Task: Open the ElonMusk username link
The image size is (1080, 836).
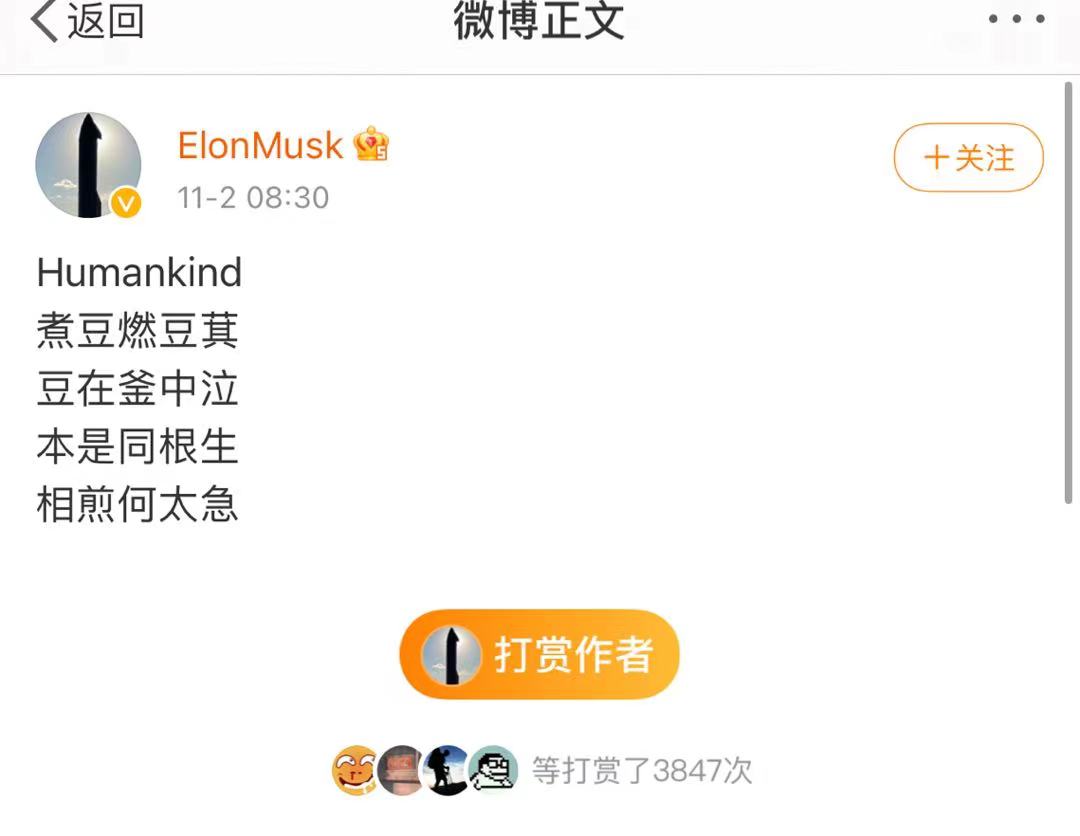Action: (x=260, y=146)
